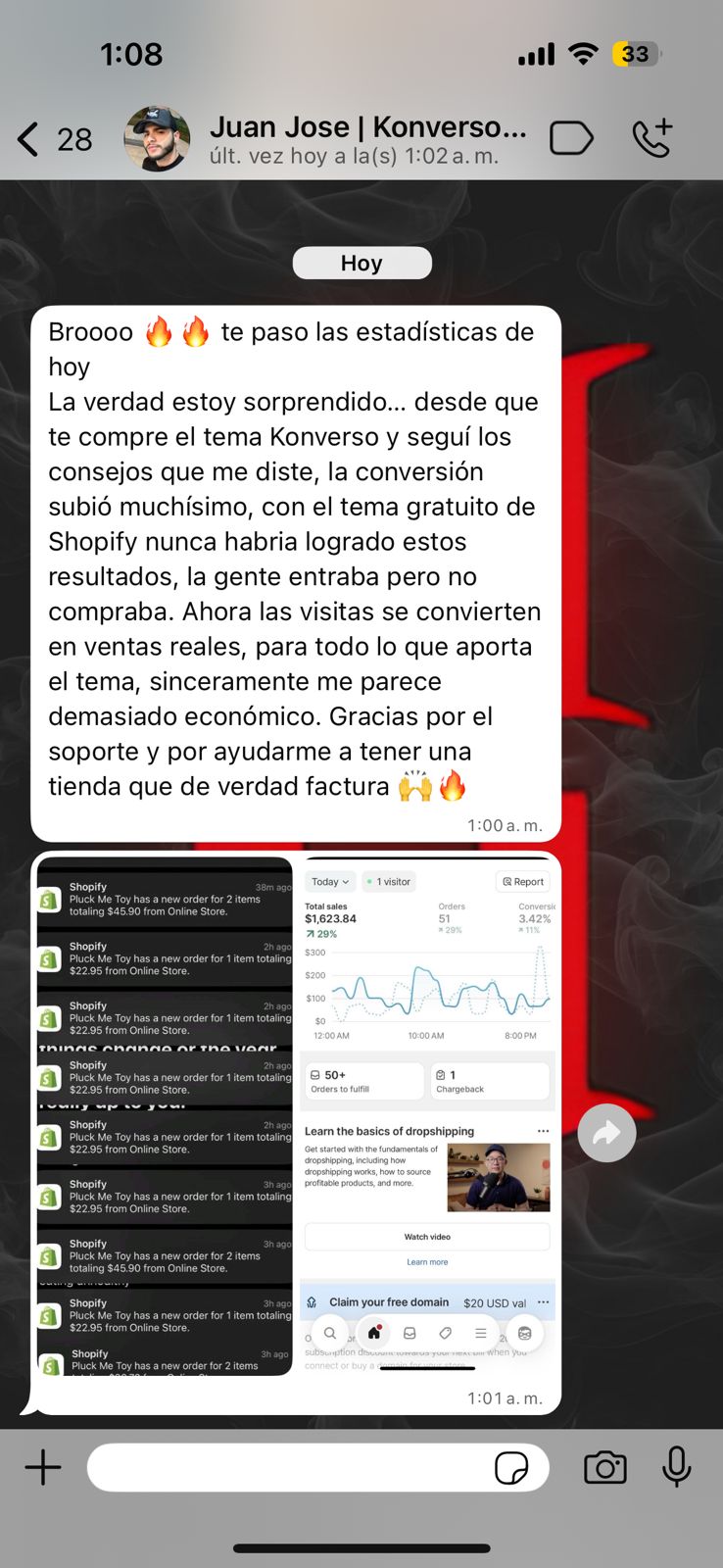
Task: Start a call with Juan Jose
Action: click(651, 138)
